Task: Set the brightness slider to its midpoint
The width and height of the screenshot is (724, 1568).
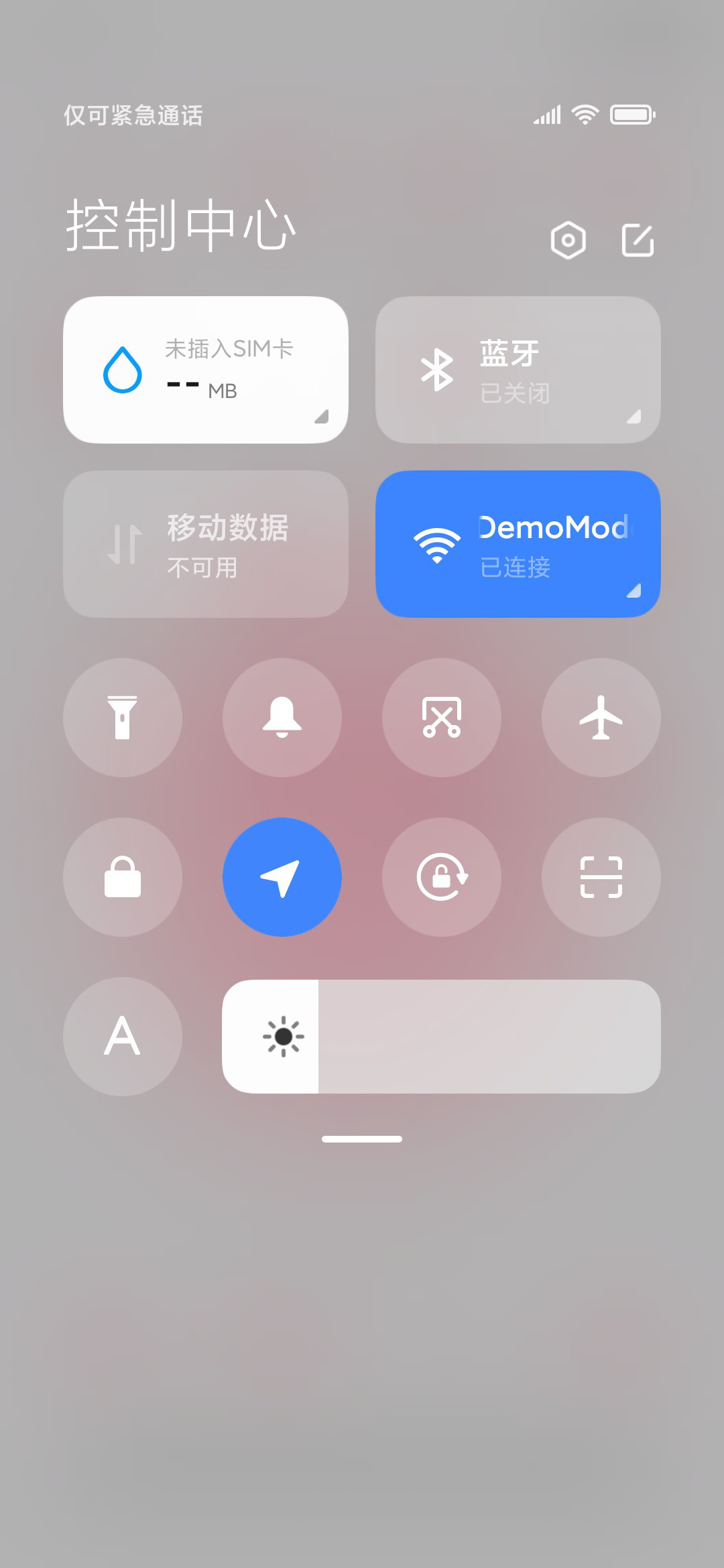Action: 442,1037
